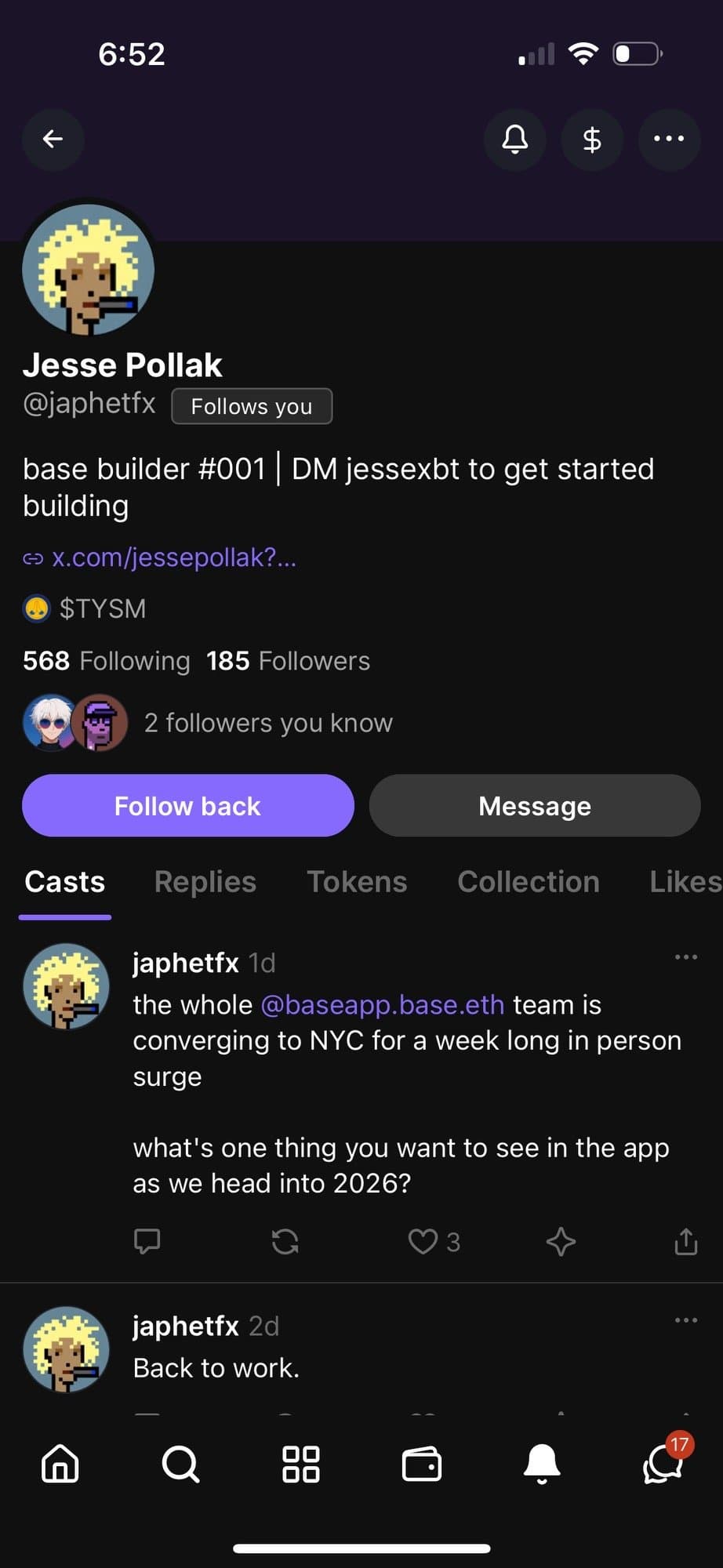
Task: Like the cast about converging to NYC
Action: coord(423,1241)
